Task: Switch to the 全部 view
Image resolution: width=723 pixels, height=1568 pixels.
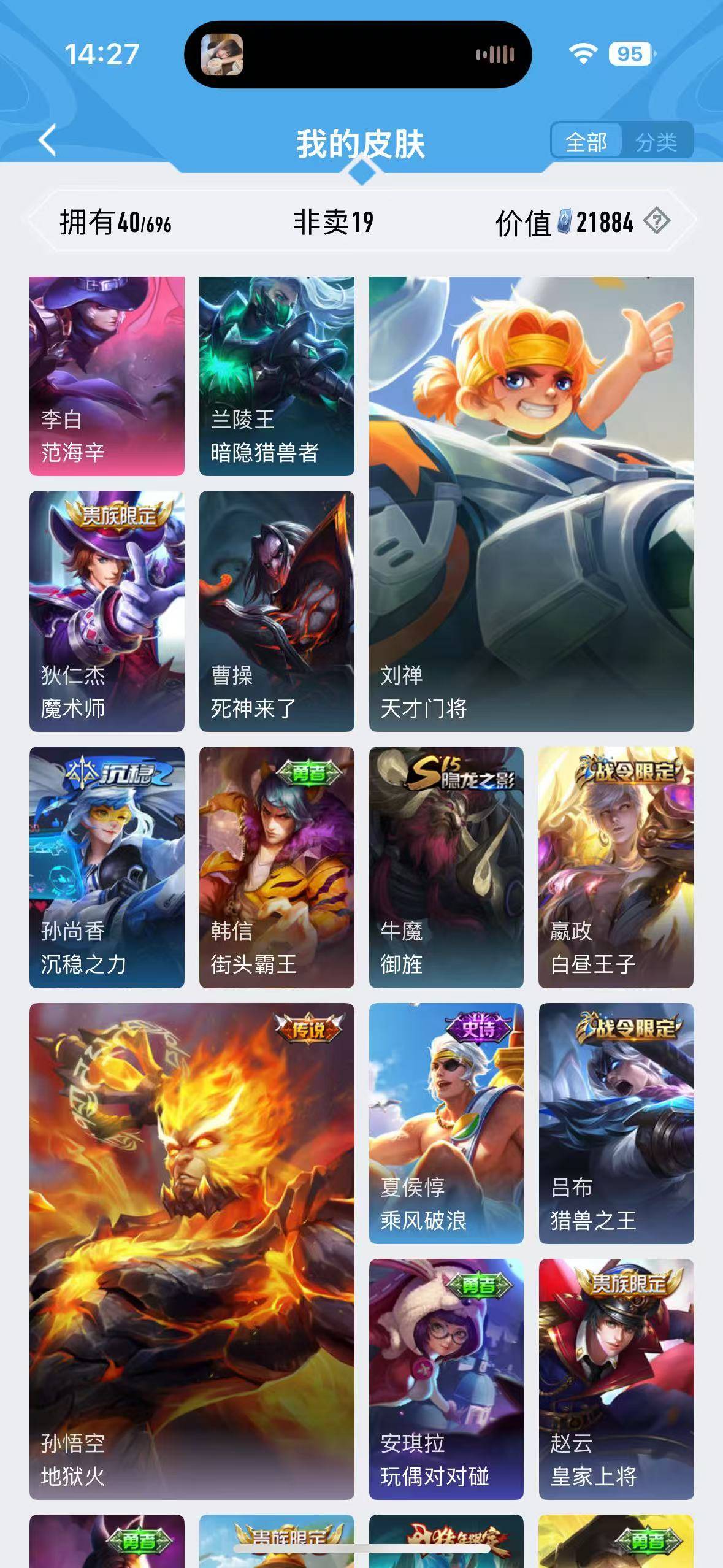Action: [x=586, y=142]
